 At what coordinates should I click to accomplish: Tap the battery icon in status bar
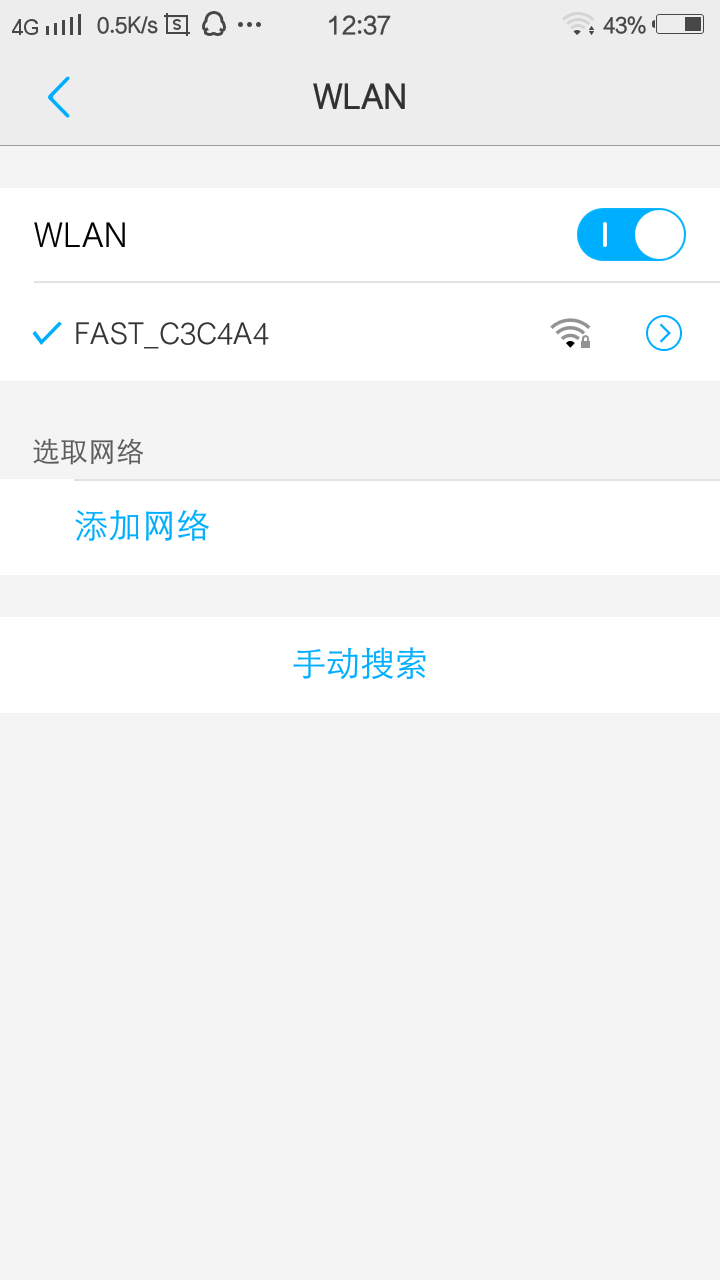(x=676, y=25)
